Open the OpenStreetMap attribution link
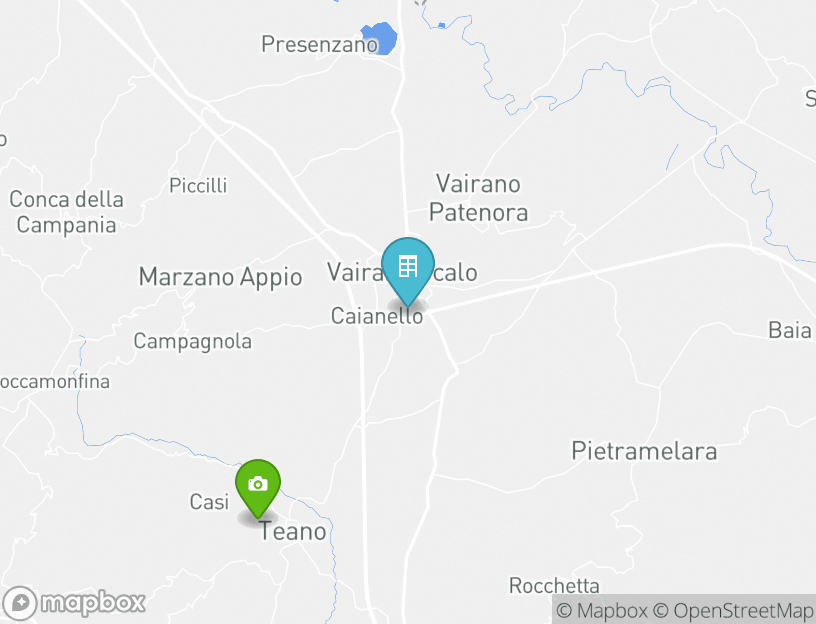Image resolution: width=816 pixels, height=624 pixels. (733, 610)
